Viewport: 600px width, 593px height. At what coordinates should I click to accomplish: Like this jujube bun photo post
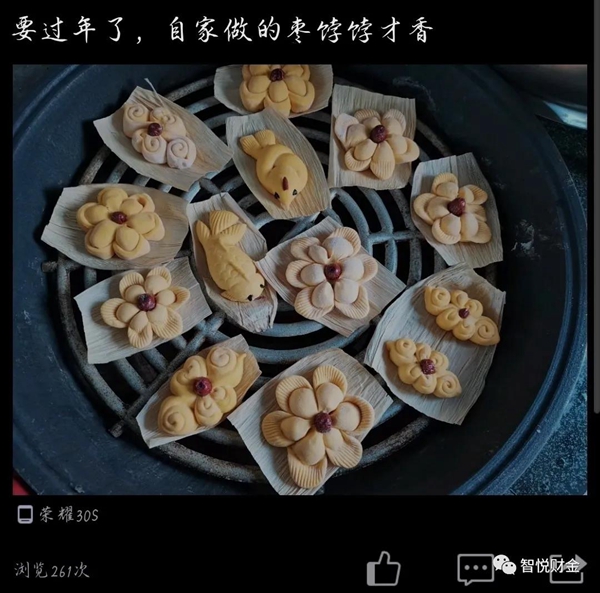pos(383,568)
